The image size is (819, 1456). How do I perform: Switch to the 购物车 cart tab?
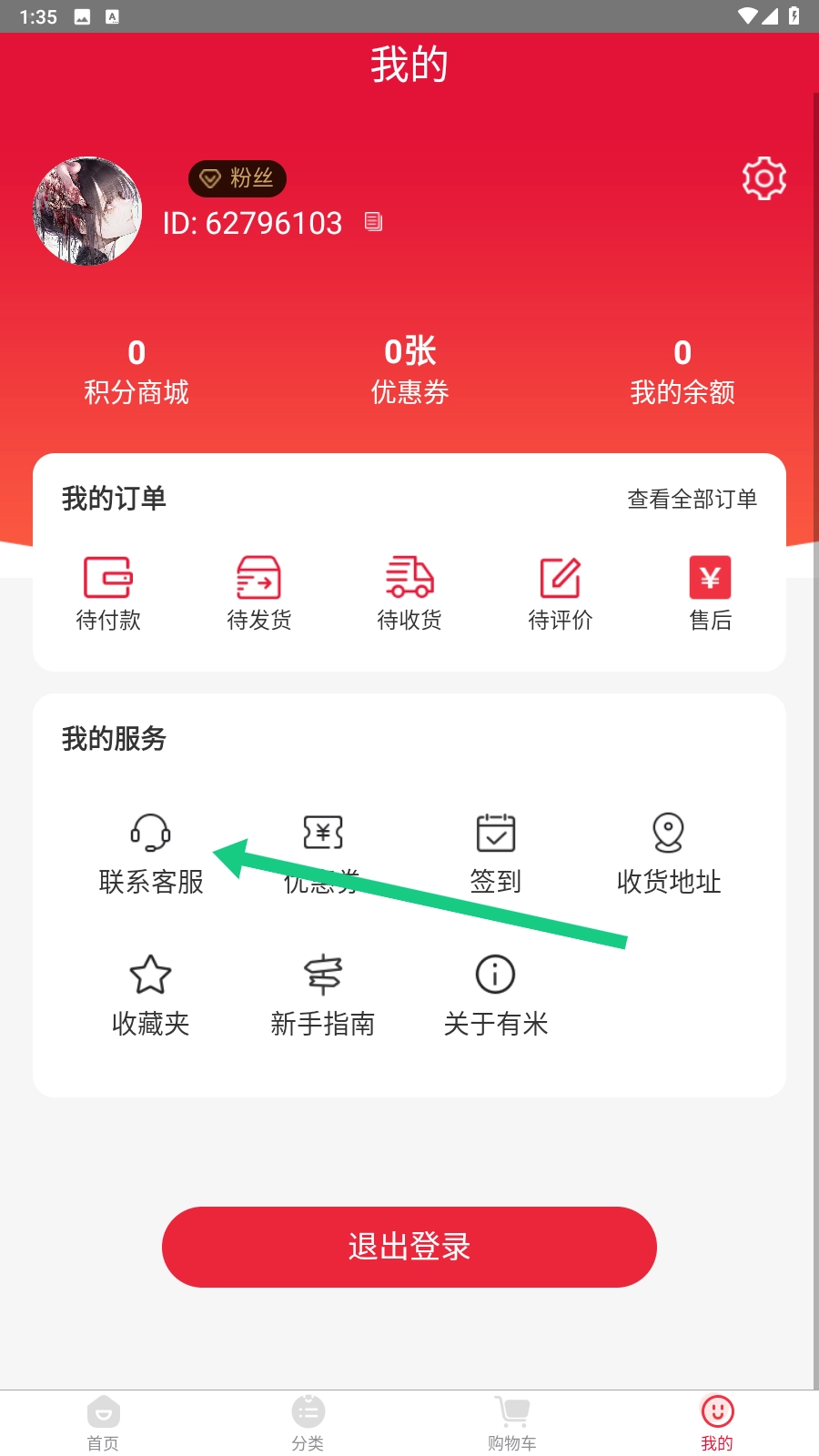click(512, 1423)
